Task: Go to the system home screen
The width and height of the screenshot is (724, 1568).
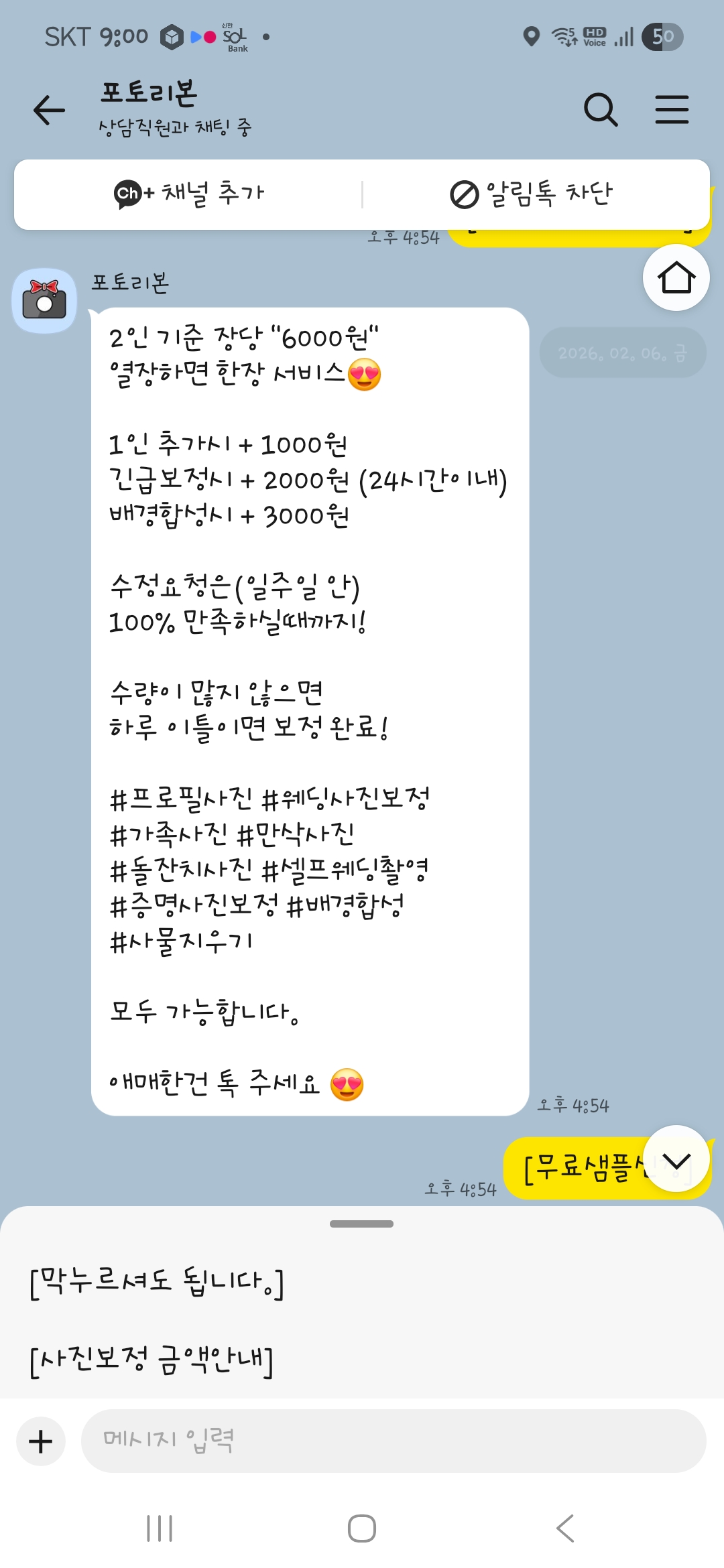Action: [x=362, y=1528]
